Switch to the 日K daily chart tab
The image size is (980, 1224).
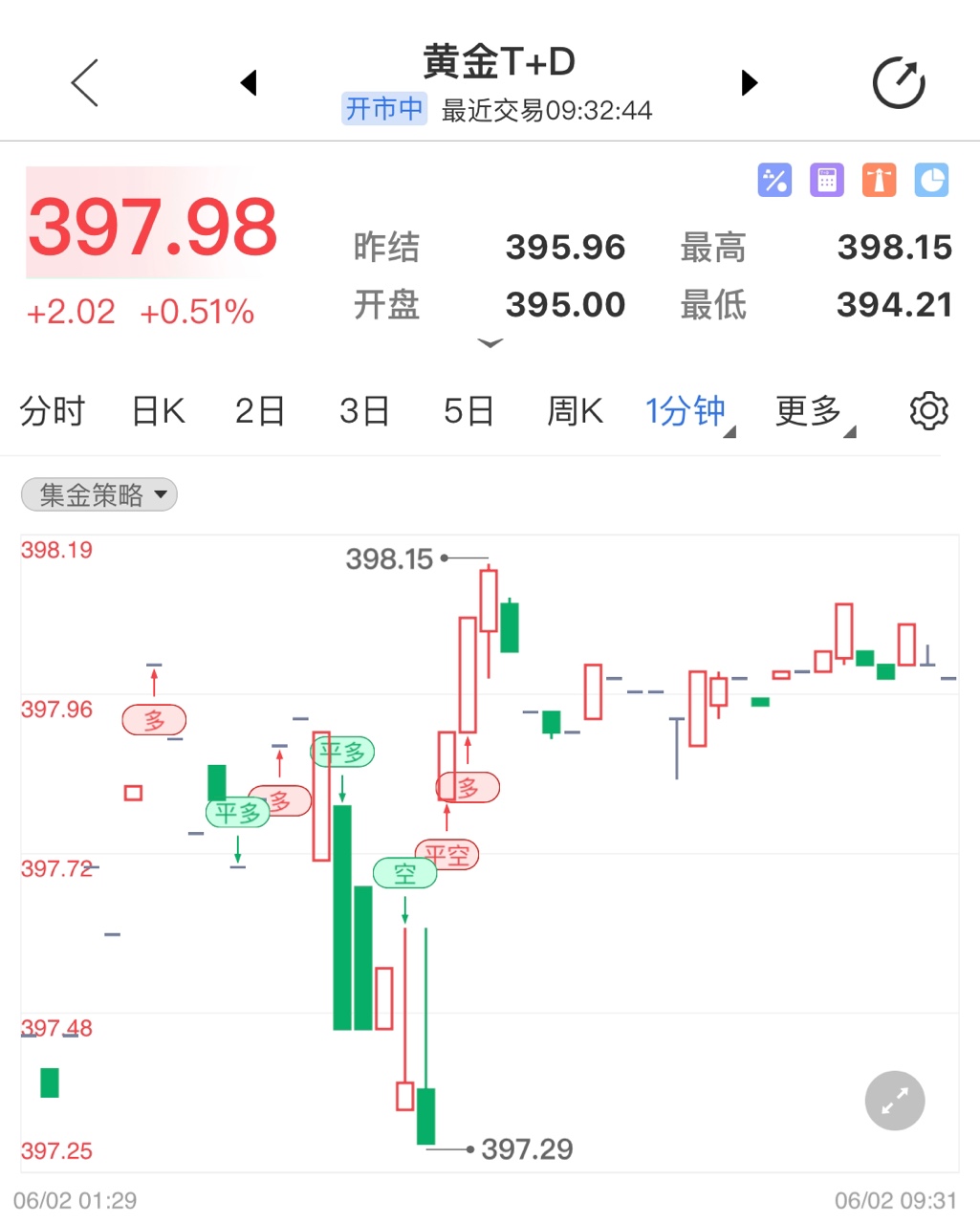pyautogui.click(x=156, y=410)
